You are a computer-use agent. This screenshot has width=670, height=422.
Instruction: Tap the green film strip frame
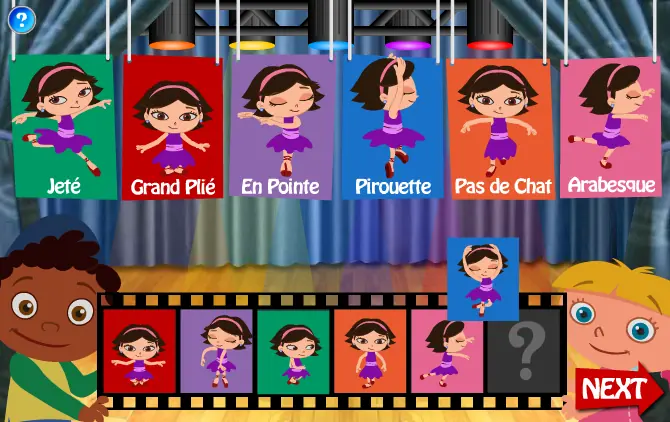tap(294, 351)
